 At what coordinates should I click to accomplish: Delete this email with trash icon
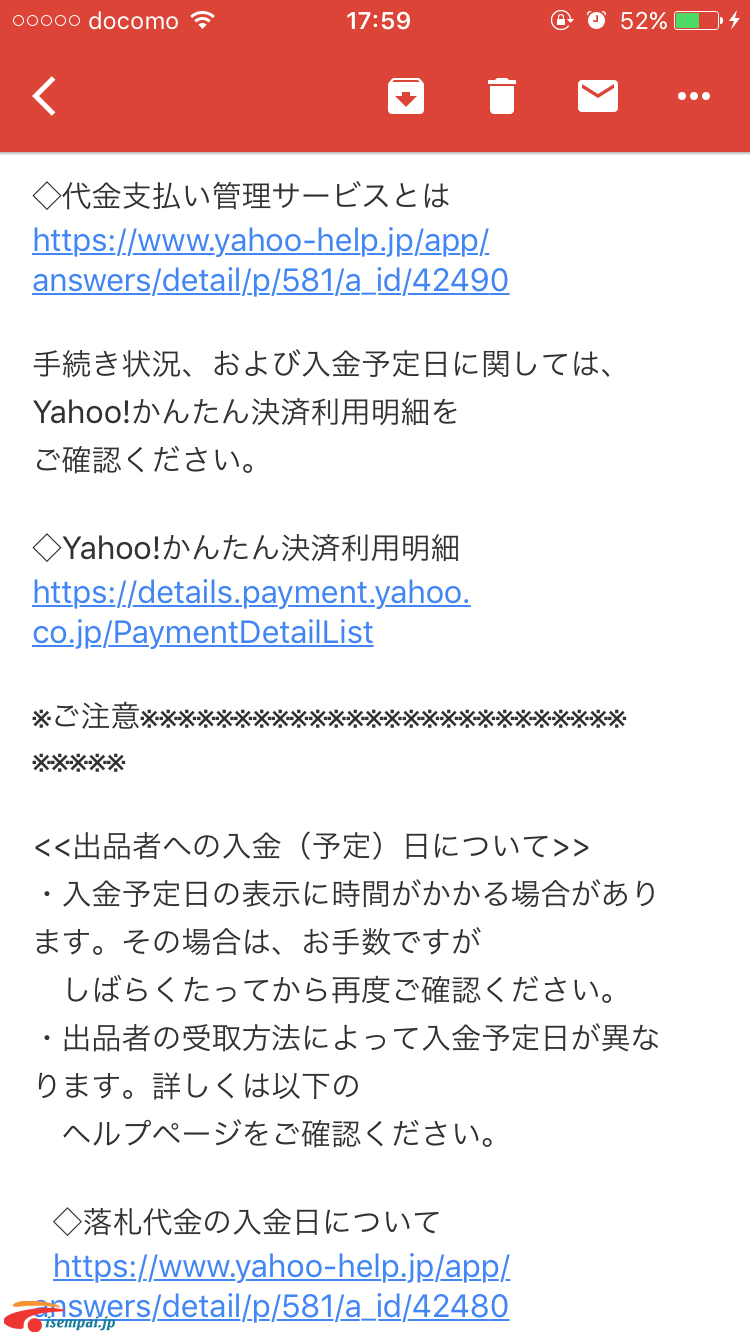pyautogui.click(x=502, y=96)
